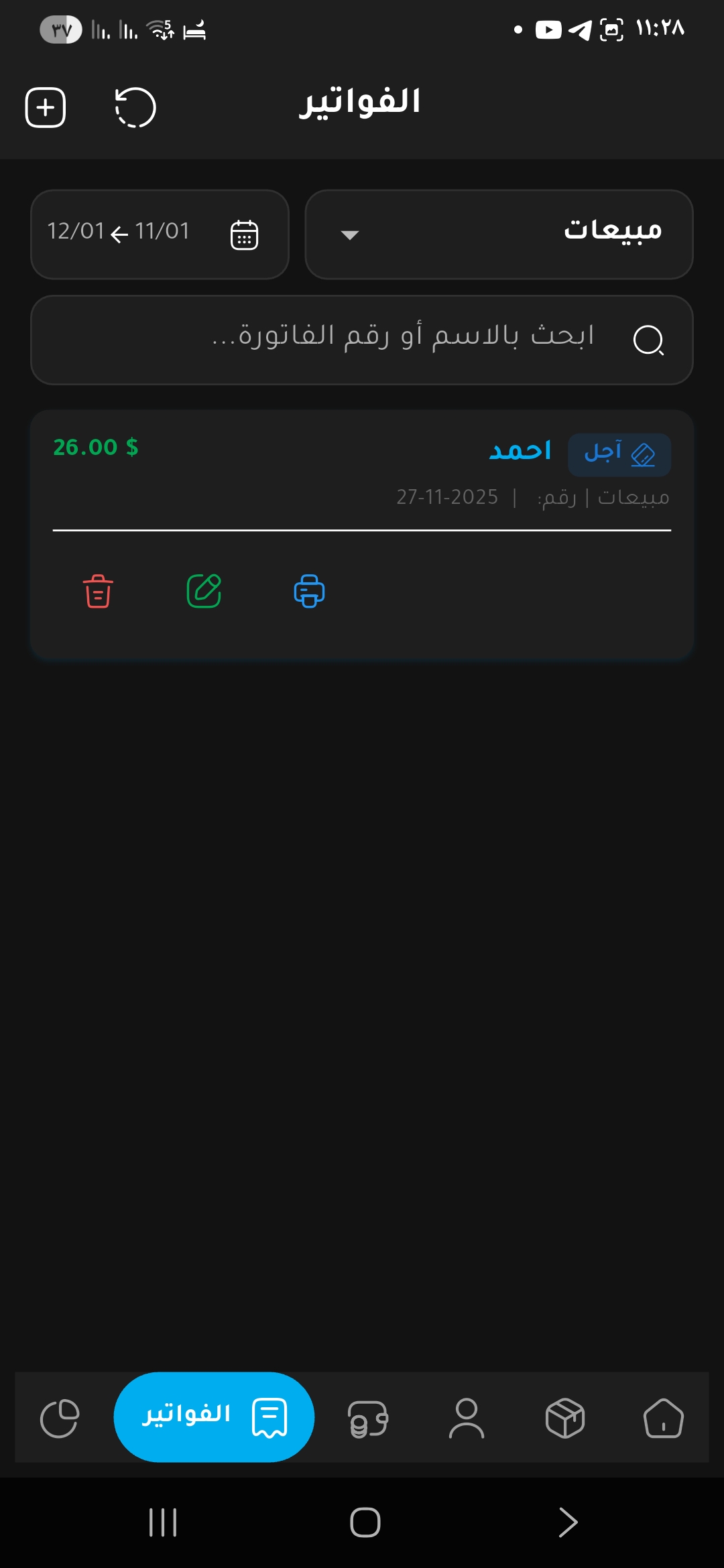Go to the home screen icon

point(664,1416)
